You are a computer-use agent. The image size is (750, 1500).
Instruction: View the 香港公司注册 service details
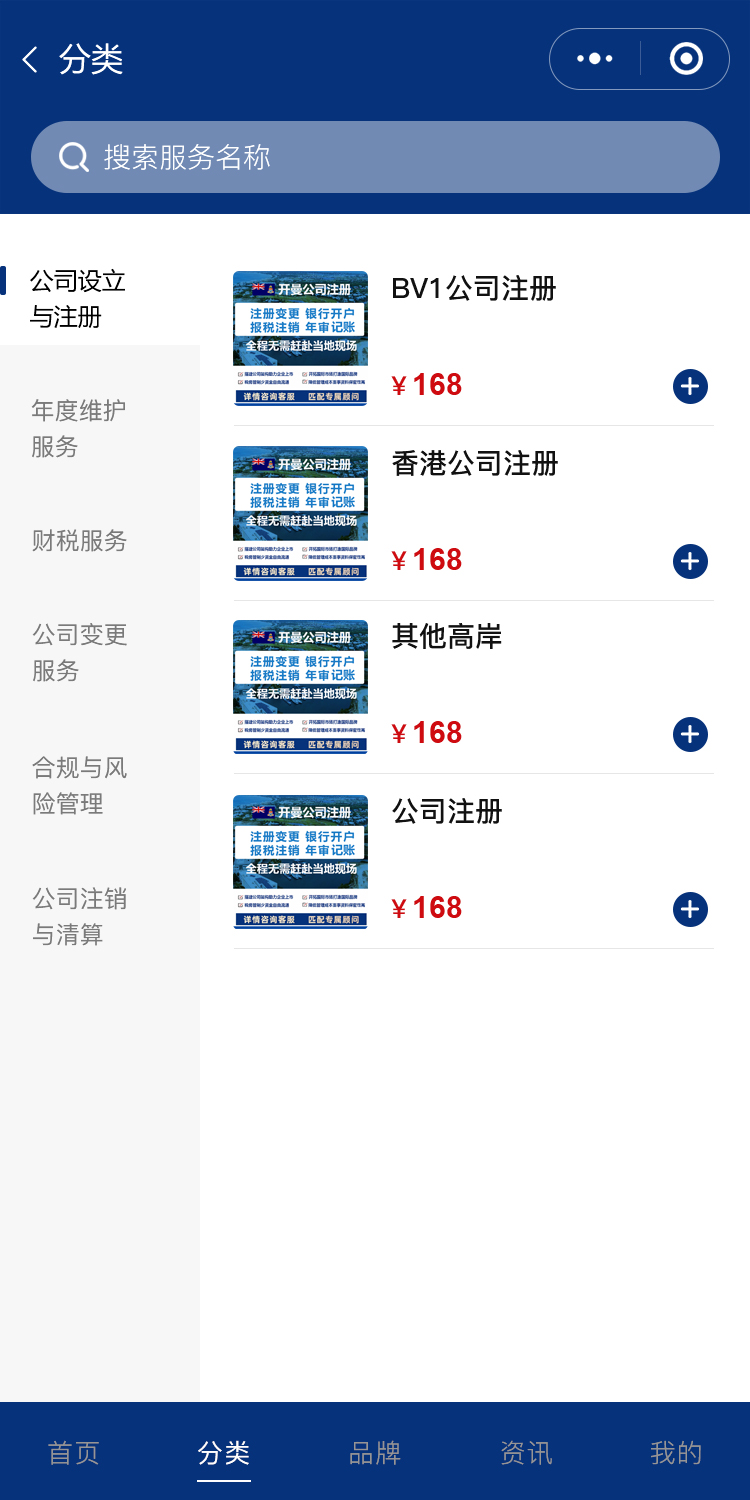tap(475, 464)
